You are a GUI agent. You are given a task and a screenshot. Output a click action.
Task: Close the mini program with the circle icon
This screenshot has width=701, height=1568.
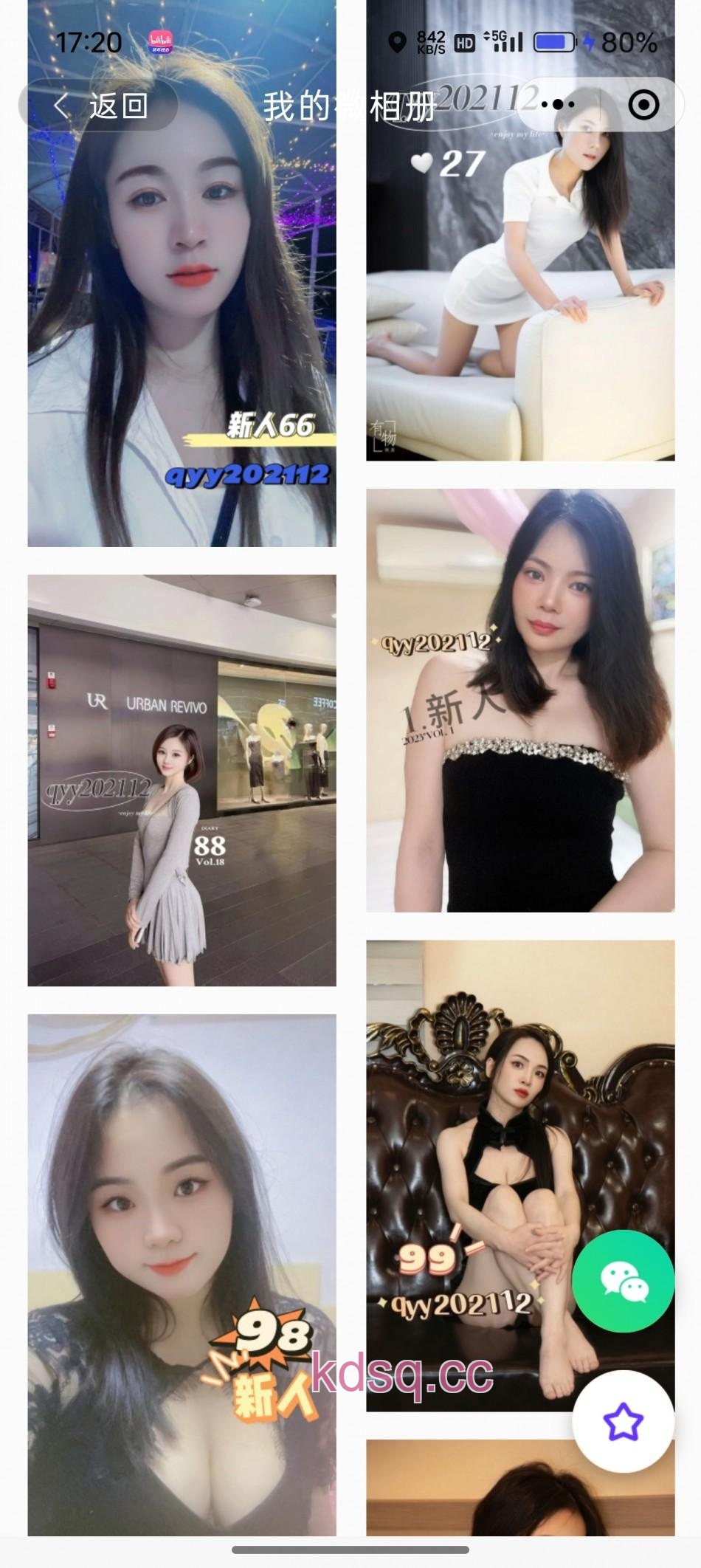[x=643, y=105]
